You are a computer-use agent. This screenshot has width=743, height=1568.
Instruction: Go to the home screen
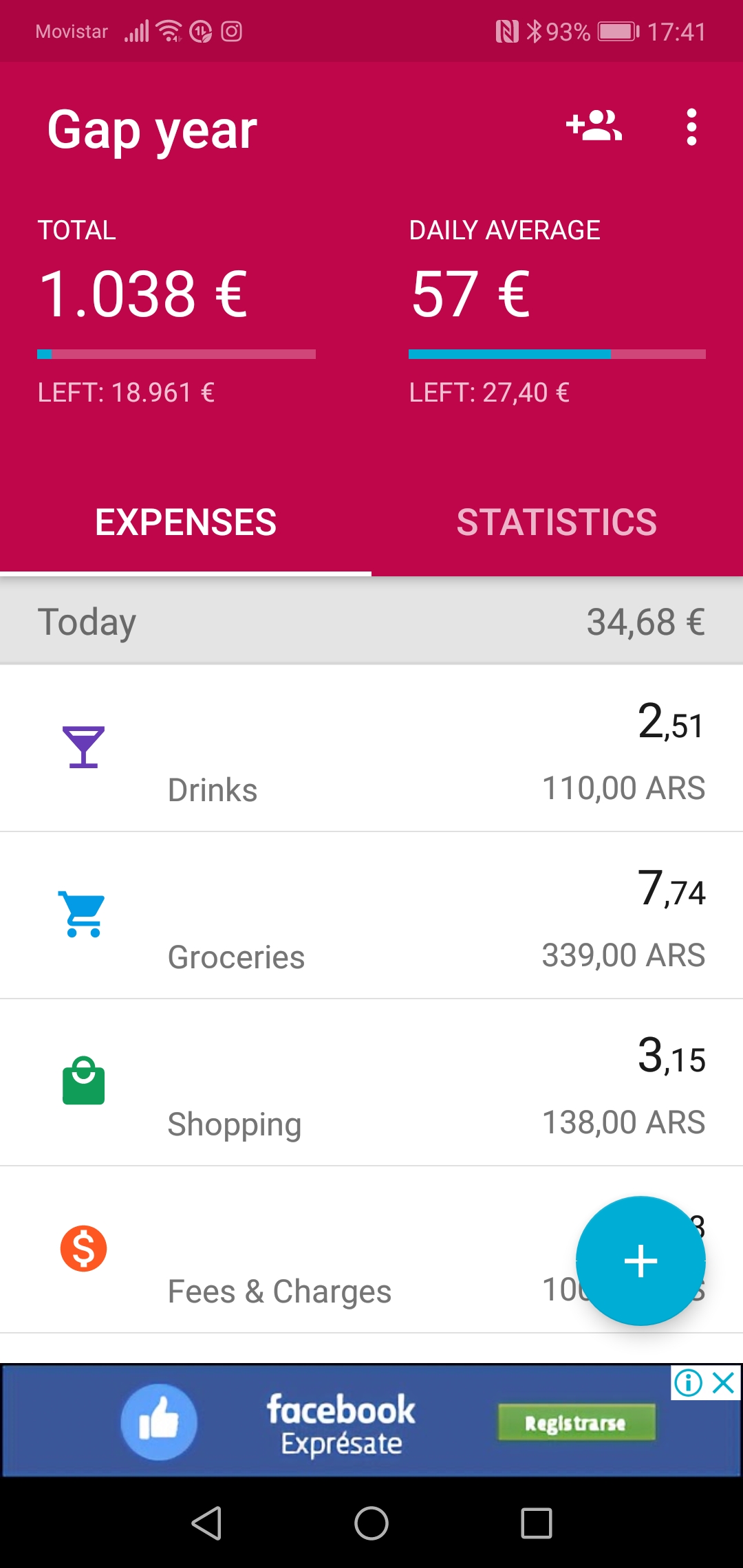click(x=371, y=1523)
